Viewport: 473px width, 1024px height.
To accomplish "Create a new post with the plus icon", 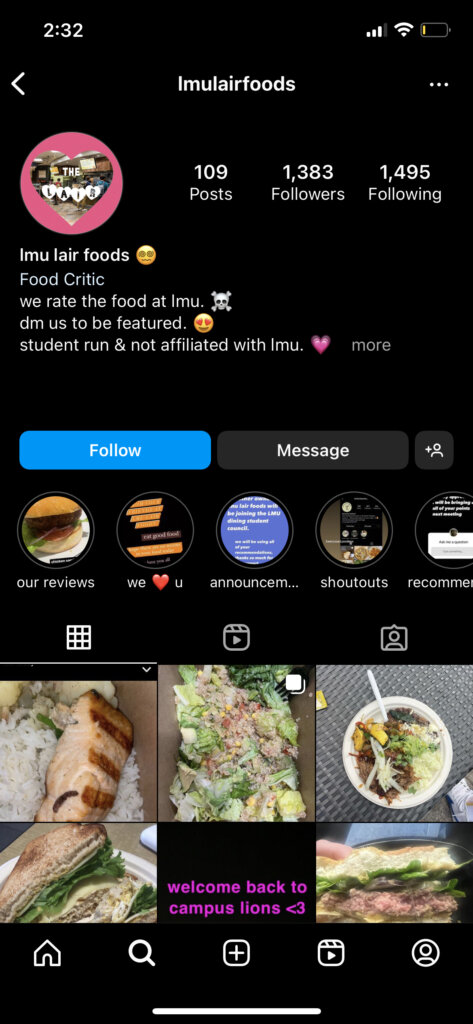I will click(236, 953).
